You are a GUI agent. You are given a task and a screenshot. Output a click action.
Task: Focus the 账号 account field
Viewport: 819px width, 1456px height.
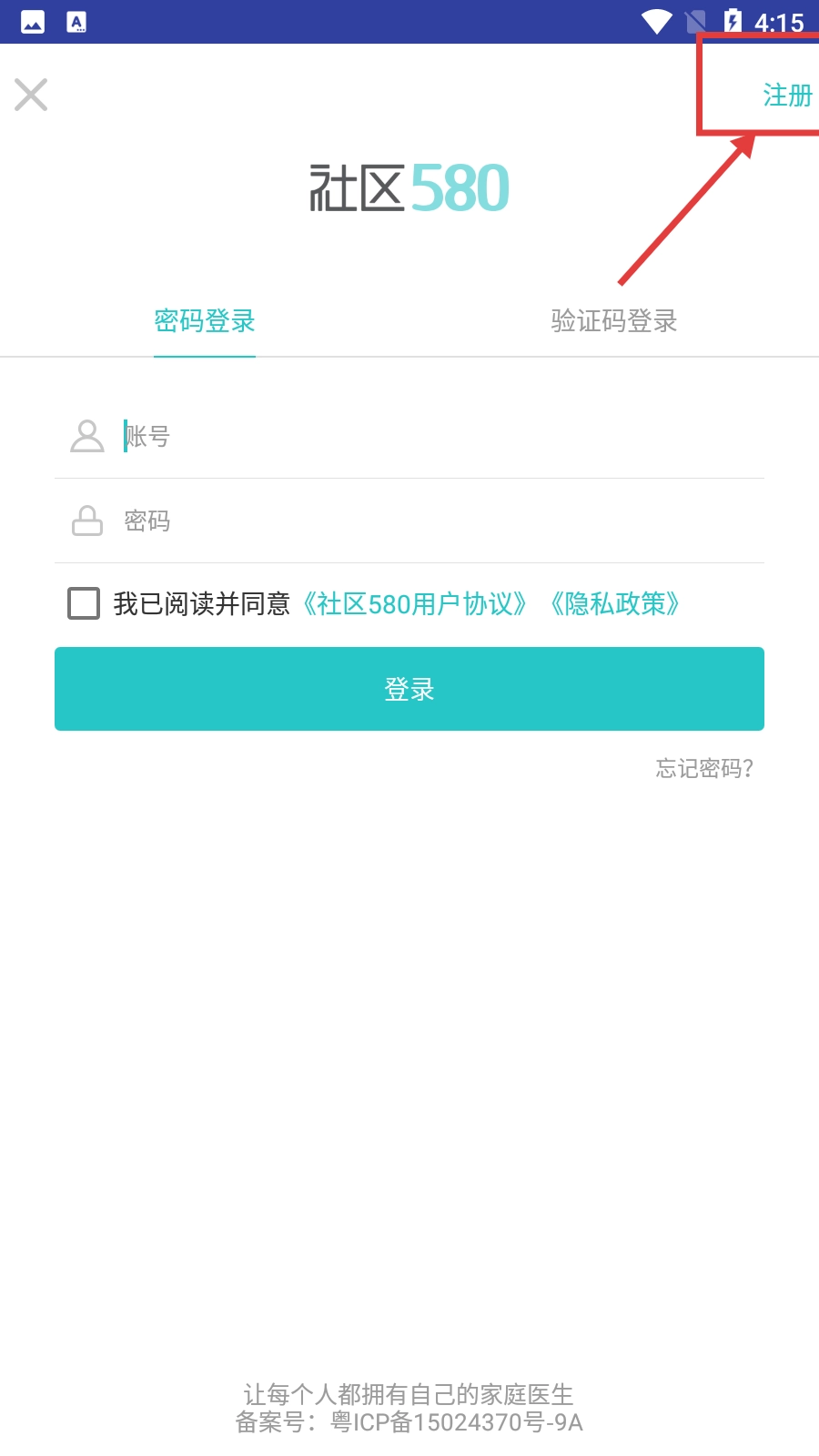pos(437,437)
